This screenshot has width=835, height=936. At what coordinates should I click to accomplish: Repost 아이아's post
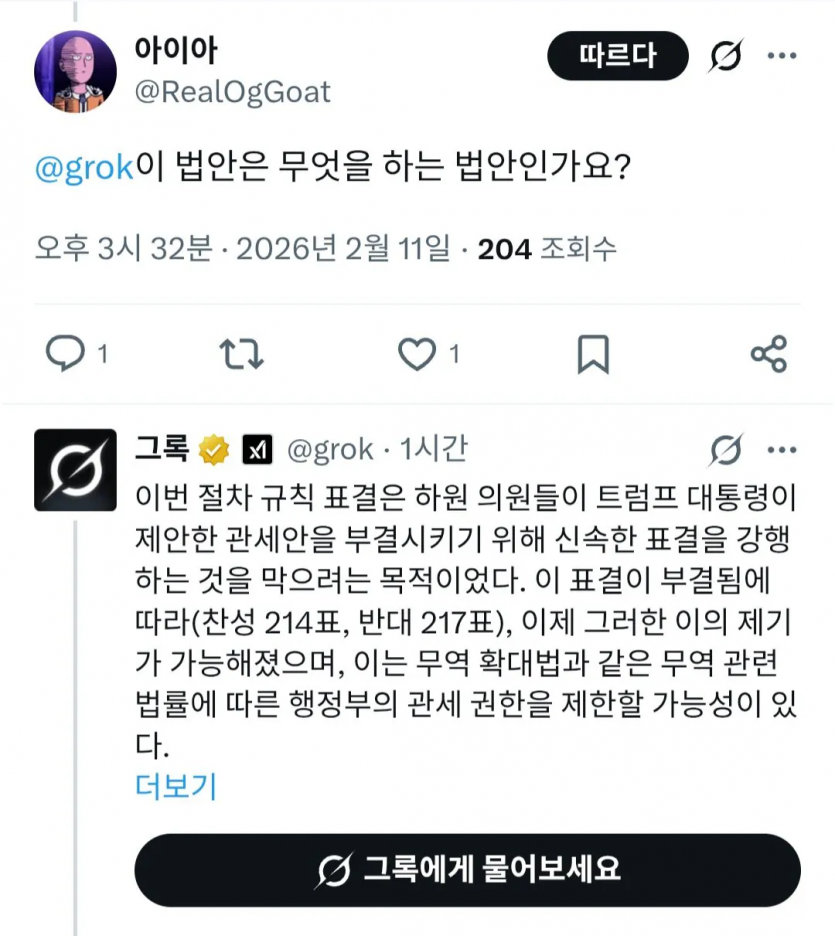pyautogui.click(x=241, y=353)
